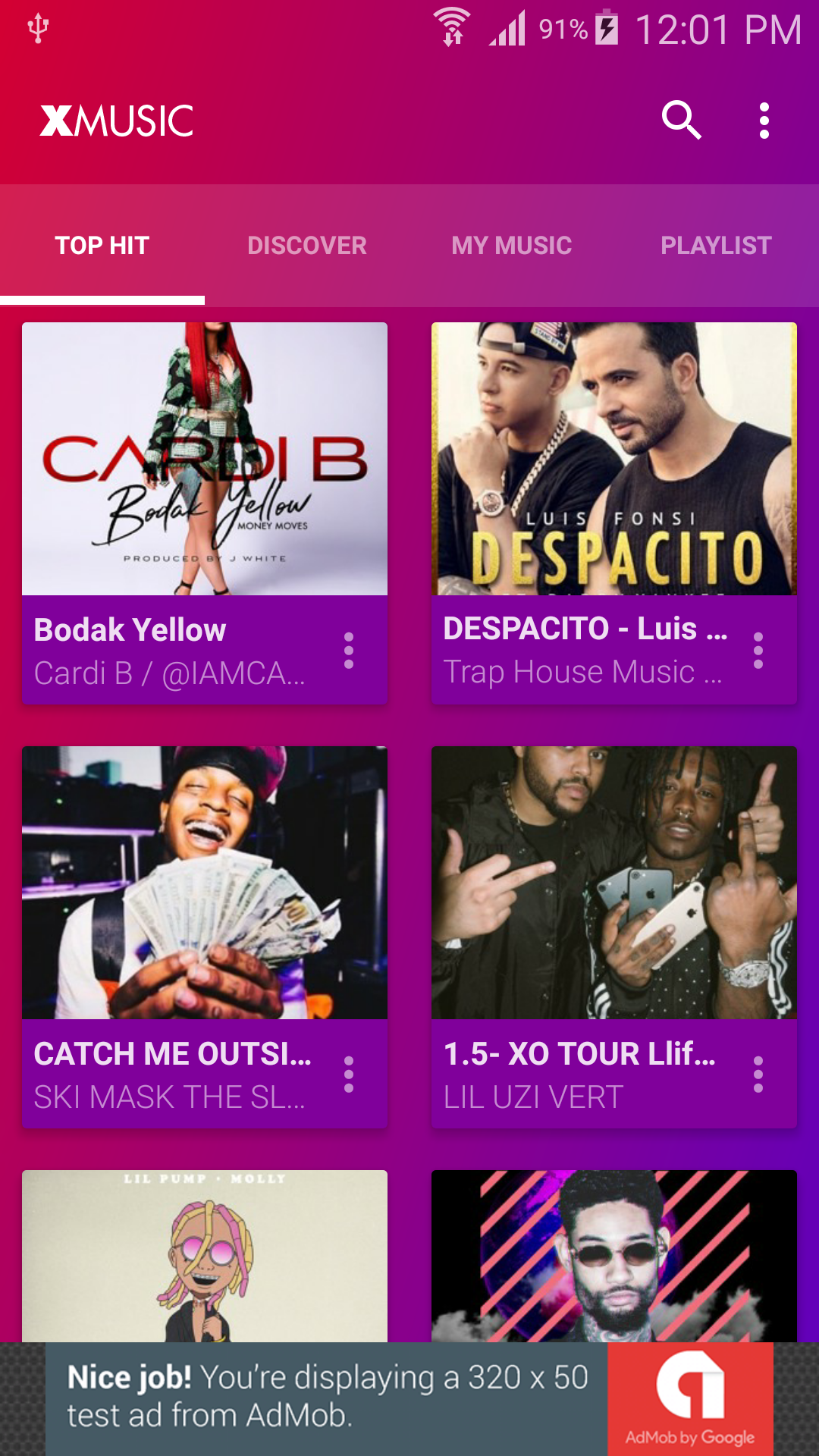Switch to the Discover tab

(x=307, y=246)
